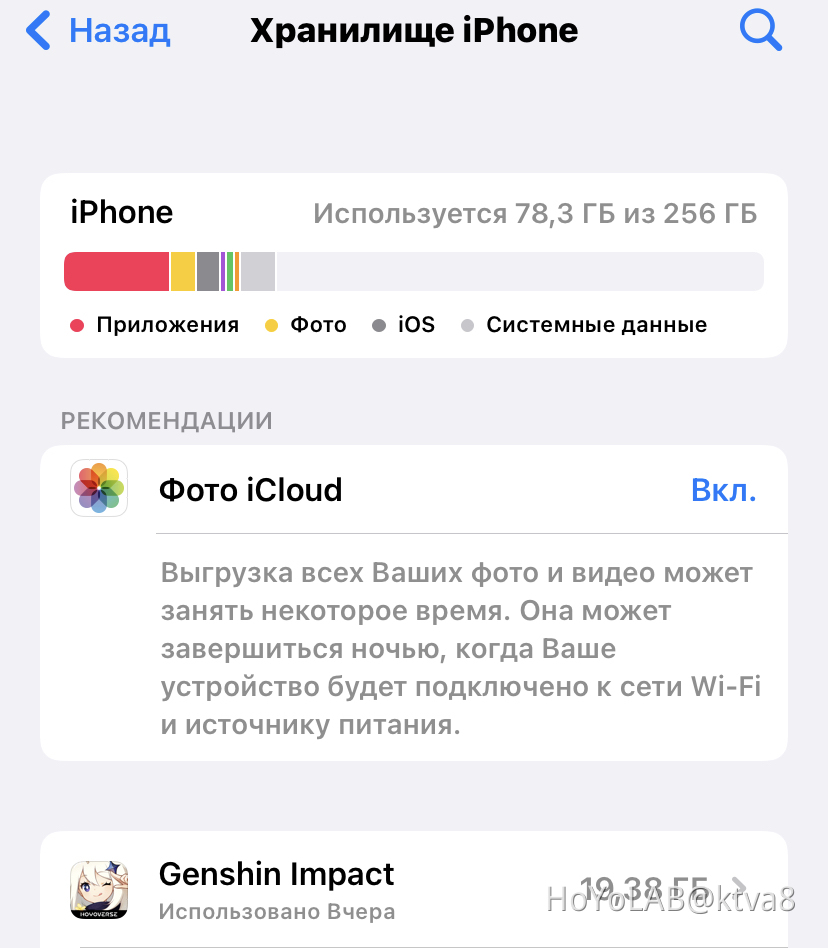
Task: Open storage search magnifier icon
Action: pos(759,31)
